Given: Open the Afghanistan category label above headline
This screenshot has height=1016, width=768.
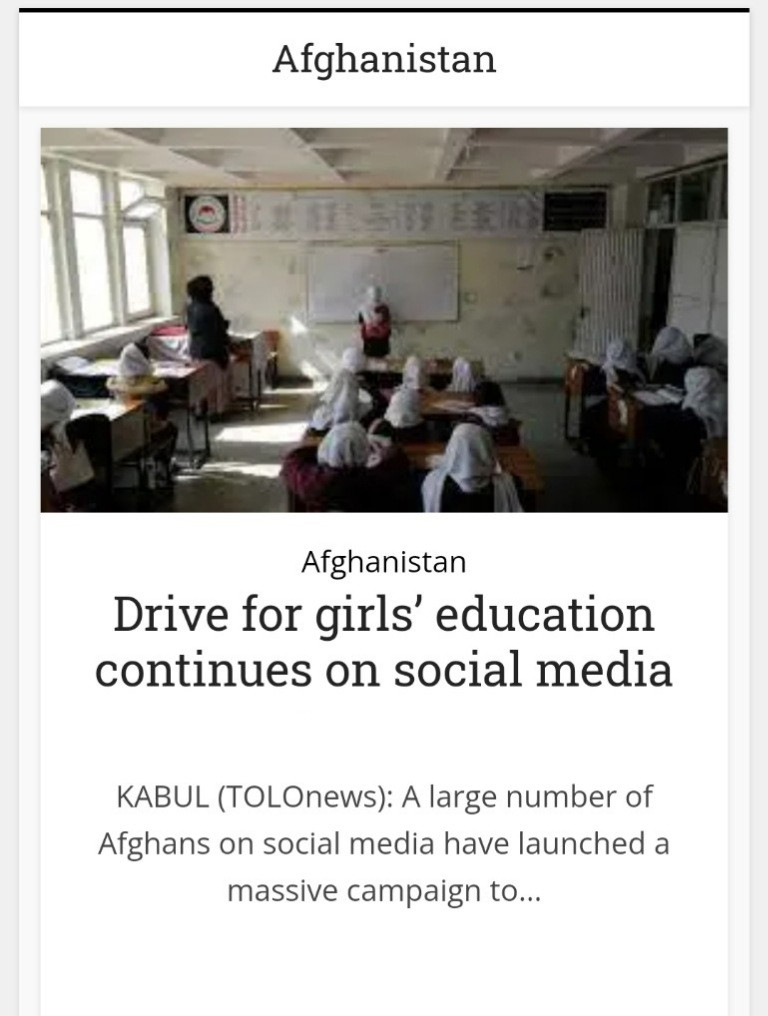Looking at the screenshot, I should tap(384, 562).
